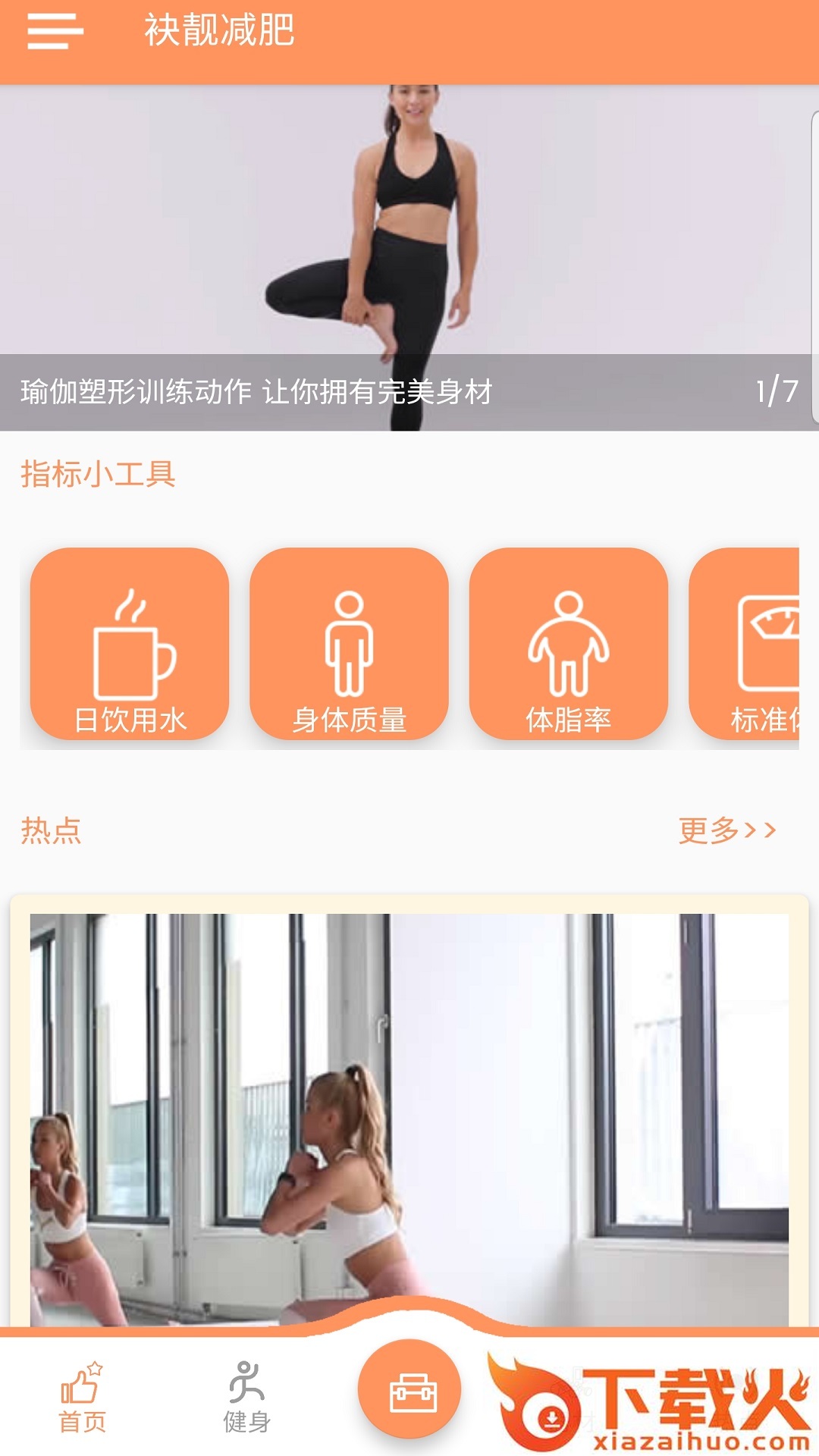The width and height of the screenshot is (819, 1456).
Task: Open the 身体质量 calculator
Action: coord(349,645)
